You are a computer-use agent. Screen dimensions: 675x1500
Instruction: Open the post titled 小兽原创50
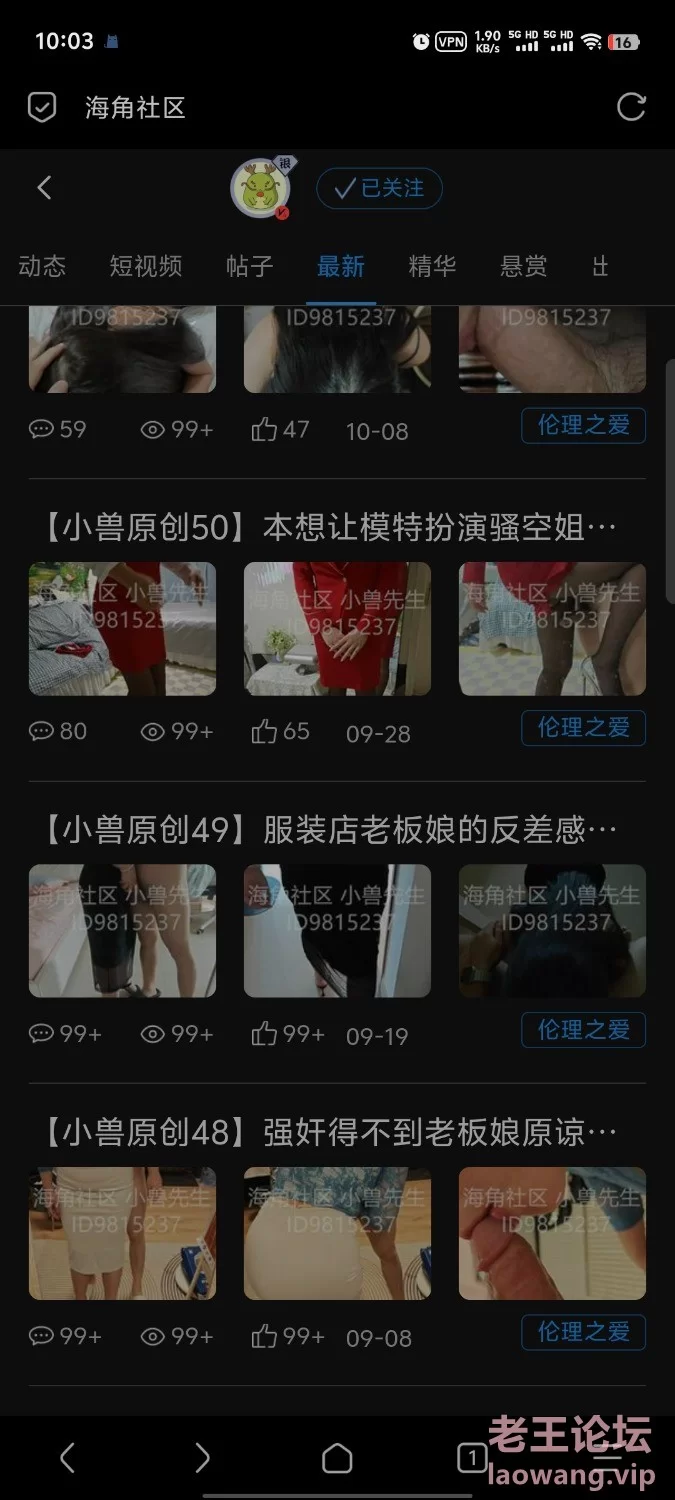pyautogui.click(x=330, y=527)
